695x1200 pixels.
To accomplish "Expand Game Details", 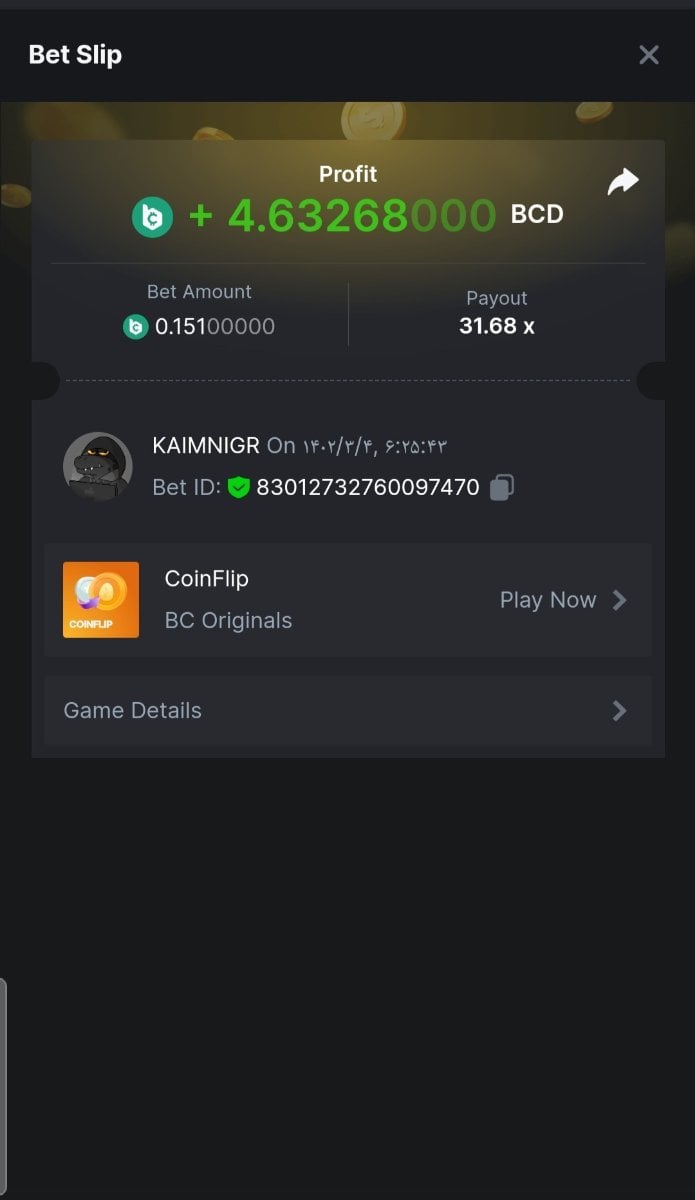I will click(347, 711).
